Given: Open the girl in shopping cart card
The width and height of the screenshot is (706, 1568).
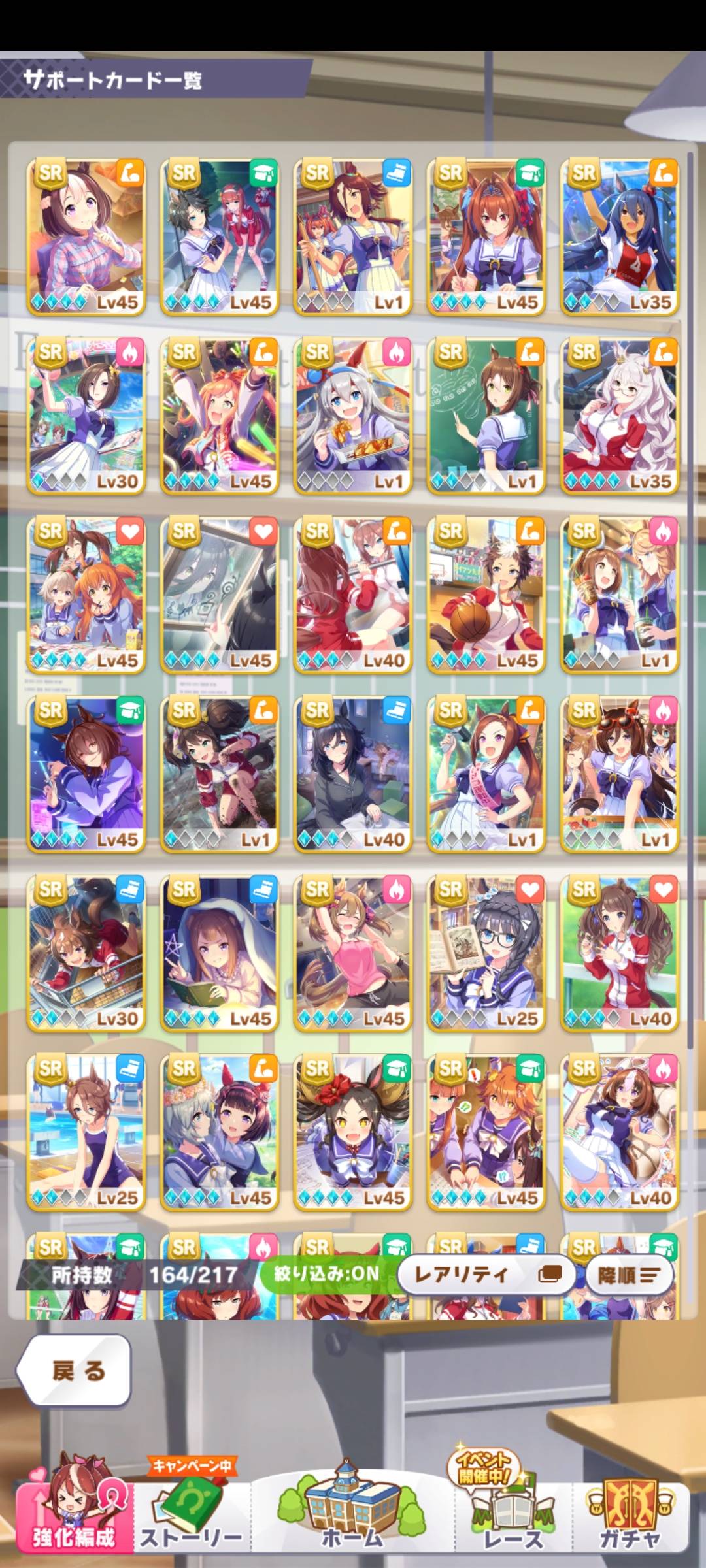Looking at the screenshot, I should 86,953.
